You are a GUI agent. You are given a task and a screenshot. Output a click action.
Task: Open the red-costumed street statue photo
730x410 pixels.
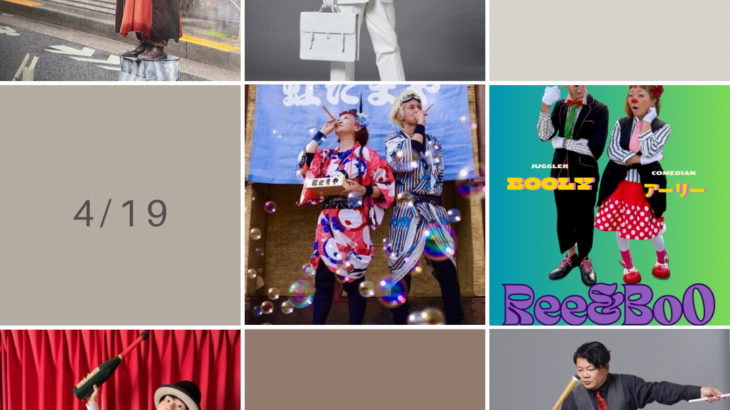120,40
